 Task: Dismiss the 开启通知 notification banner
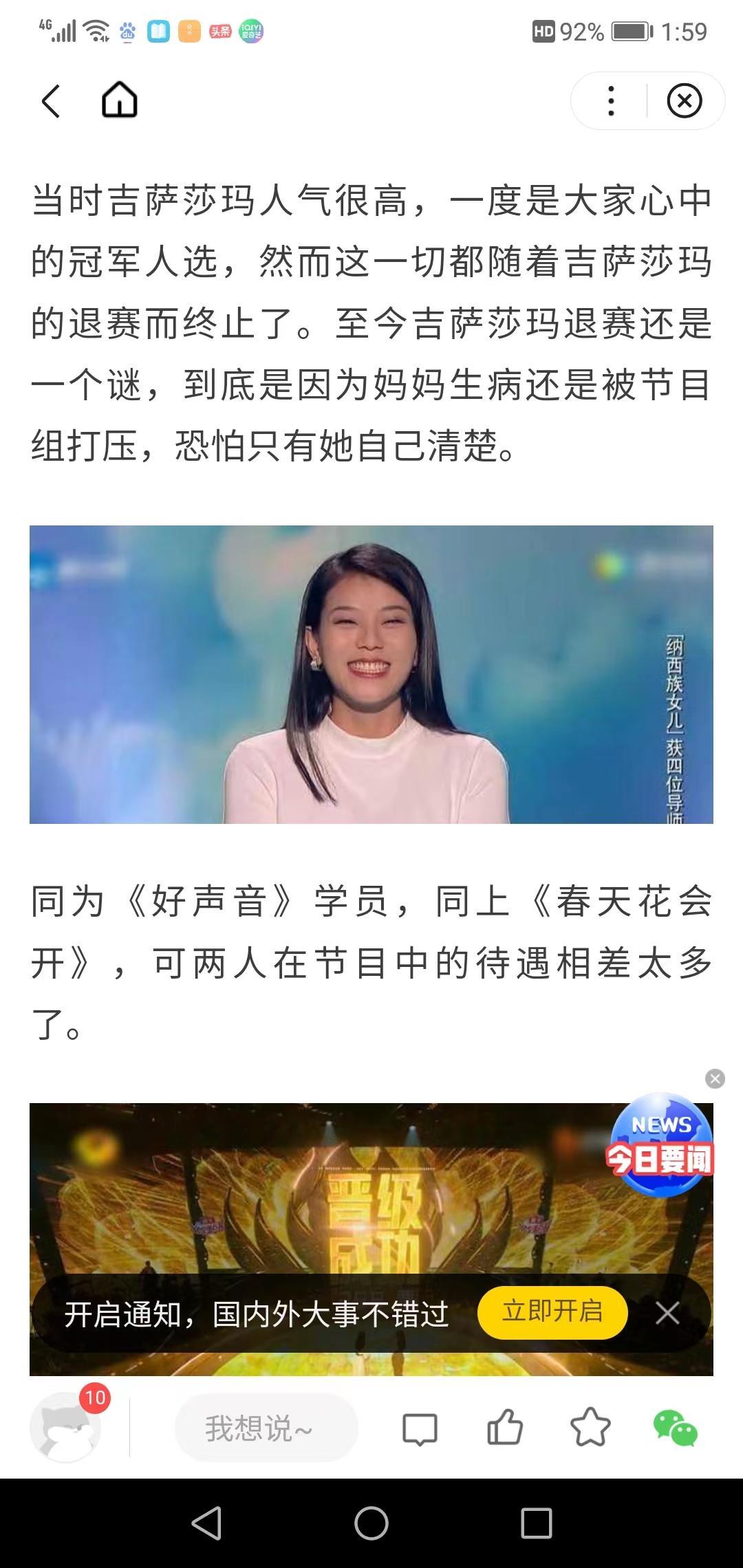point(667,1313)
